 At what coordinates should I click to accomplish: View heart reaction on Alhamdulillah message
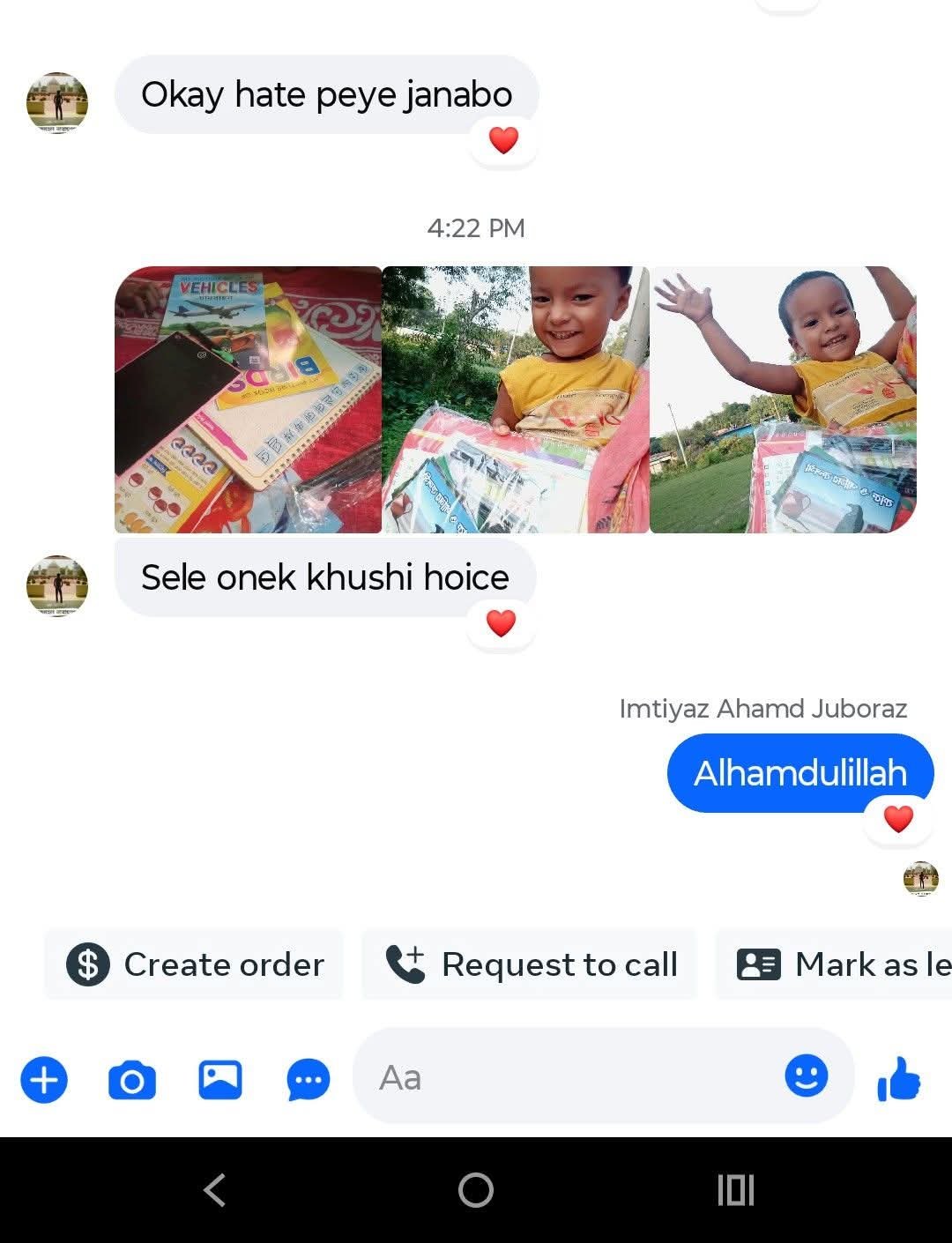pyautogui.click(x=897, y=819)
